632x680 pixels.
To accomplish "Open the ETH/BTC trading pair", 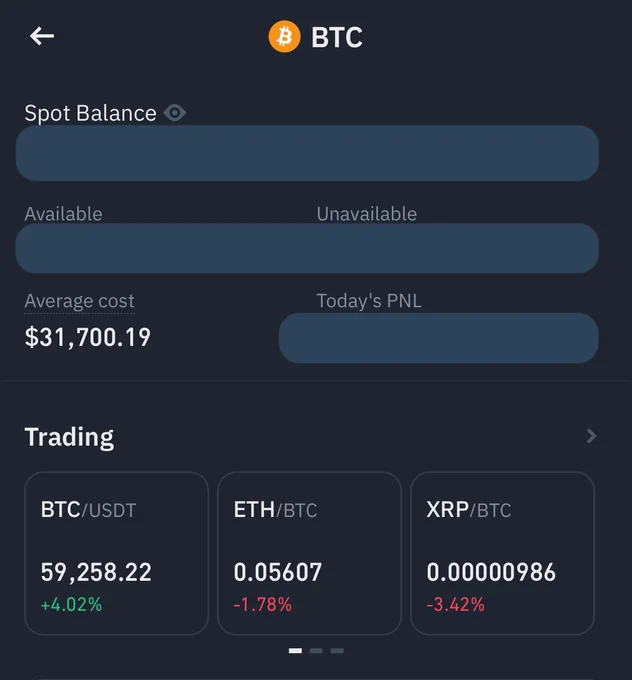I will (x=309, y=553).
